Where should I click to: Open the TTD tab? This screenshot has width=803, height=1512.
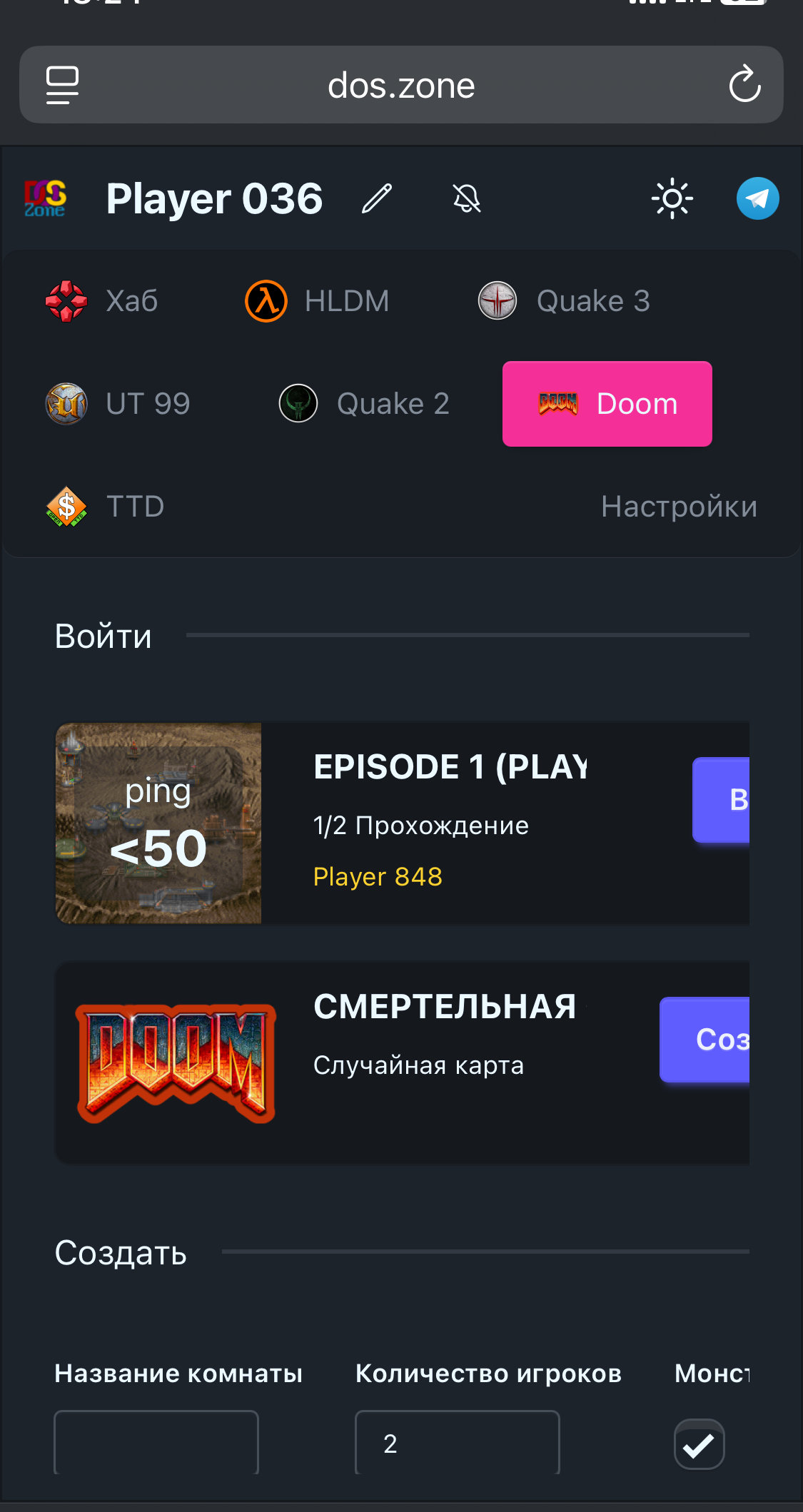tap(106, 507)
